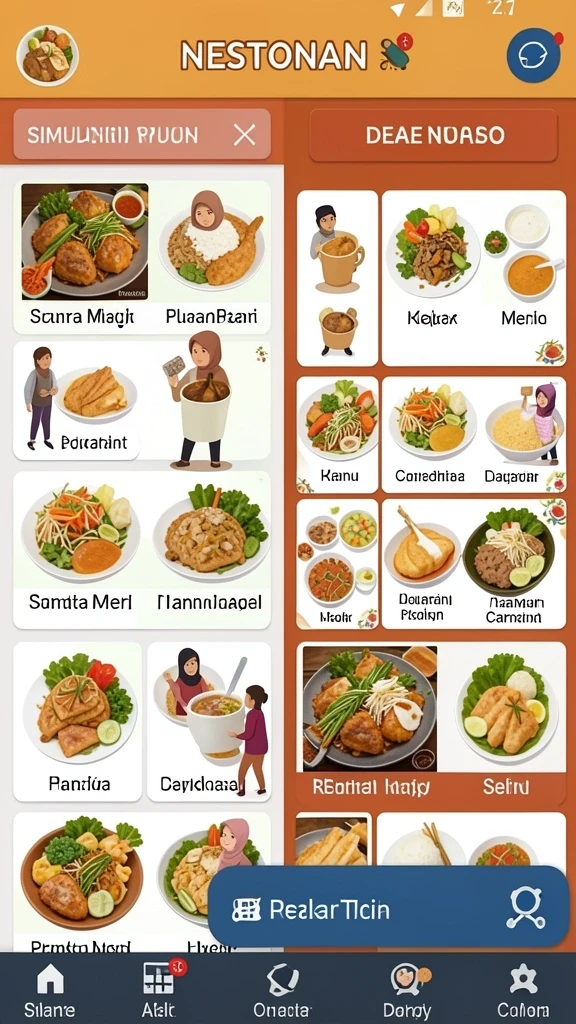The height and width of the screenshot is (1024, 576).
Task: Open the Kanu noodle card
Action: click(338, 434)
